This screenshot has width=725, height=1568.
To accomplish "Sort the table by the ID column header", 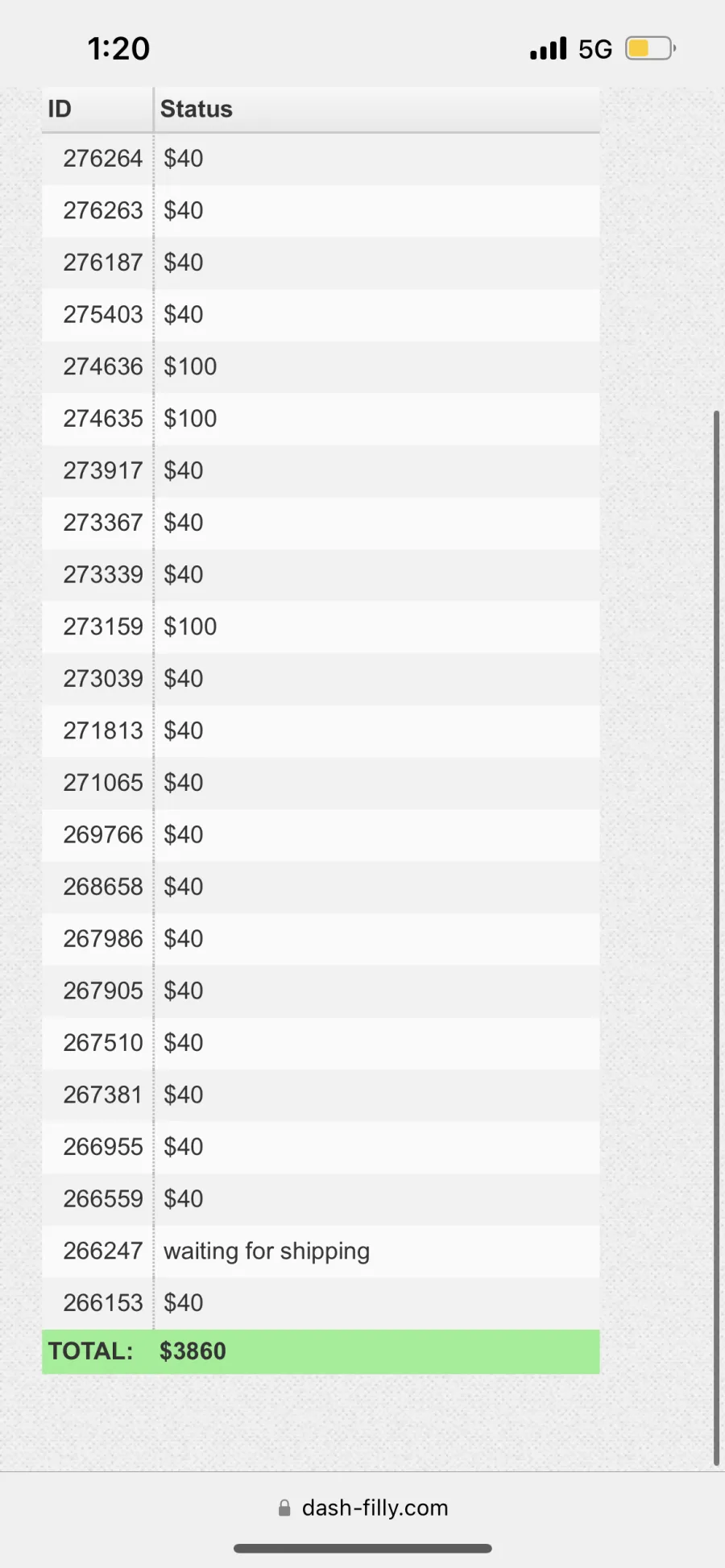I will [x=97, y=110].
